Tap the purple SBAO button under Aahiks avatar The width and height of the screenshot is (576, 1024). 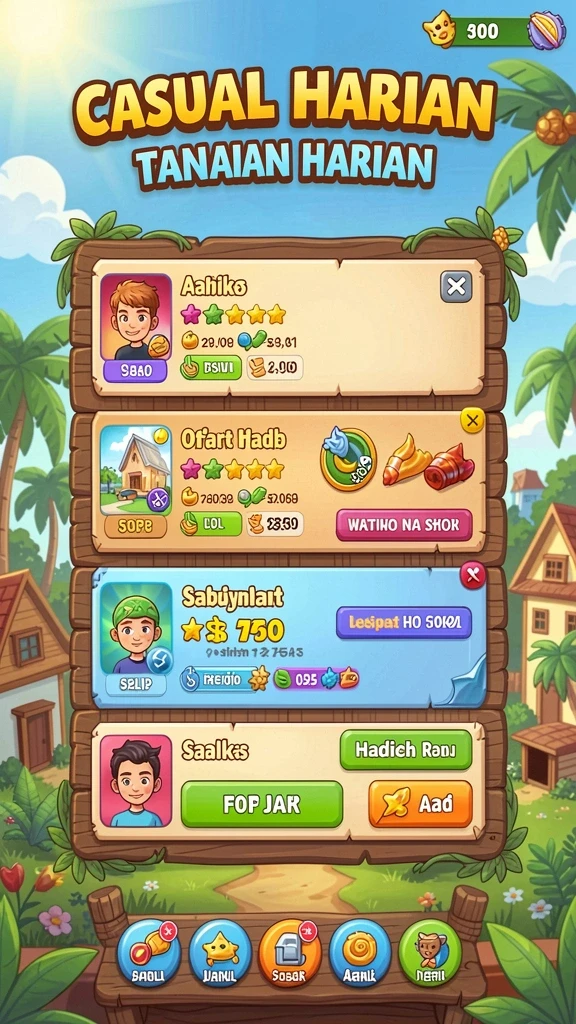[x=136, y=370]
